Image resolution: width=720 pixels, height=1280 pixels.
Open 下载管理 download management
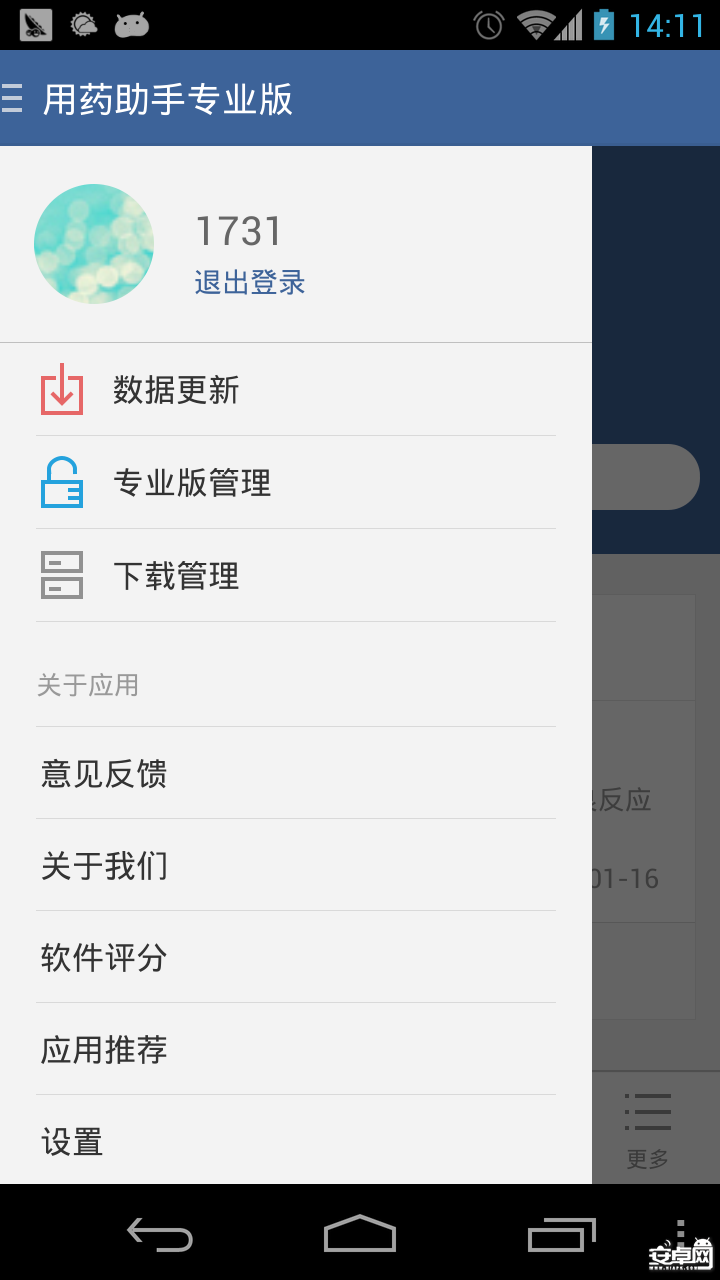tap(295, 576)
